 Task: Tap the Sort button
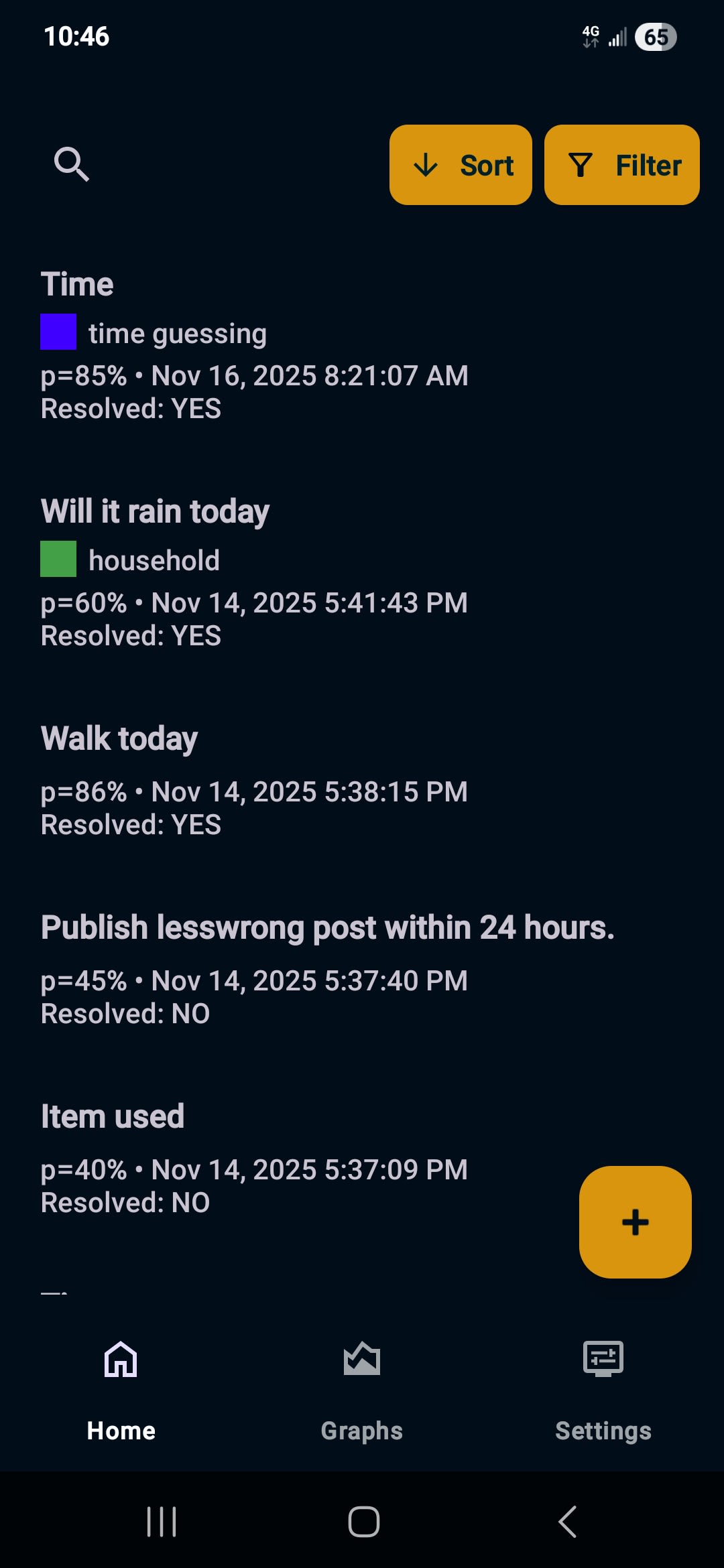(461, 165)
